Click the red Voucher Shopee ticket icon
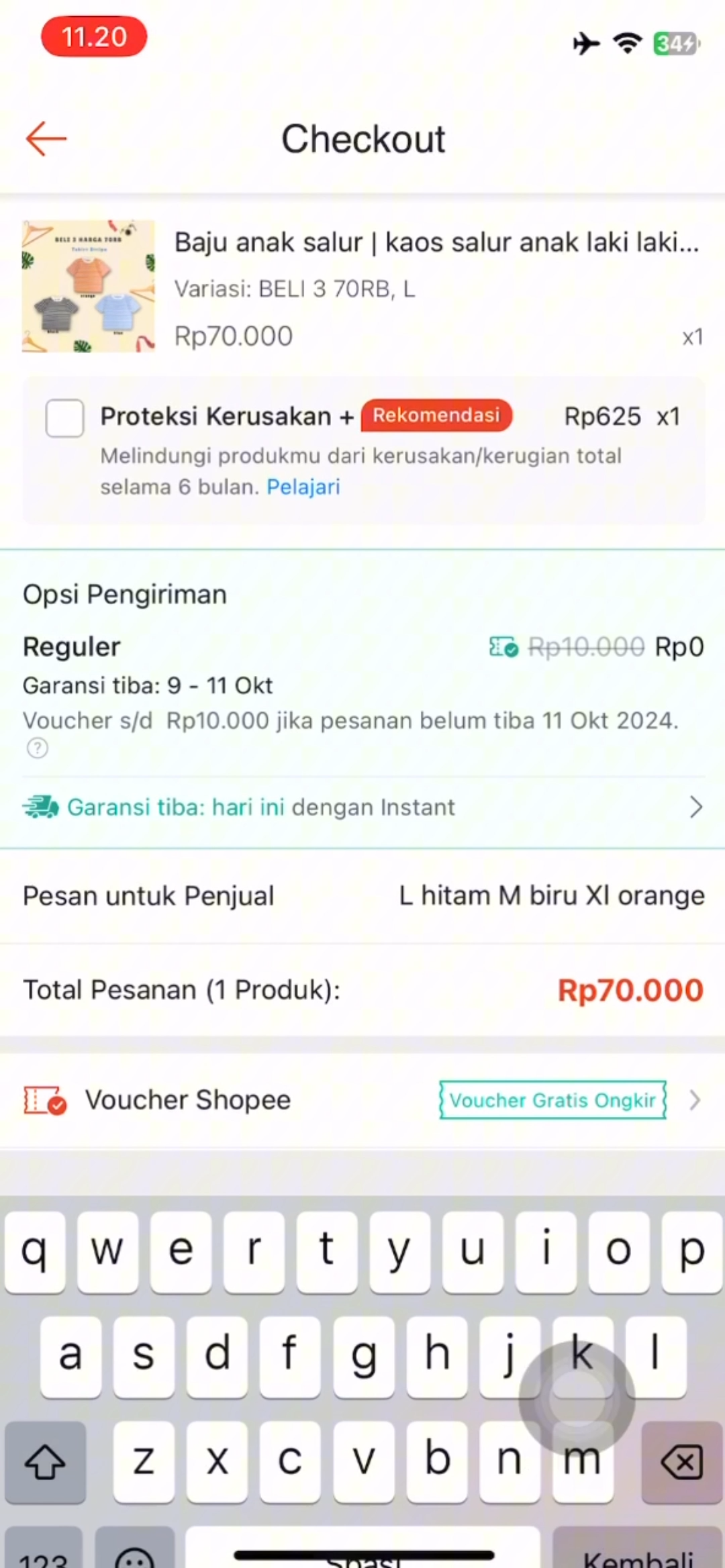Viewport: 725px width, 1568px height. click(x=44, y=1099)
